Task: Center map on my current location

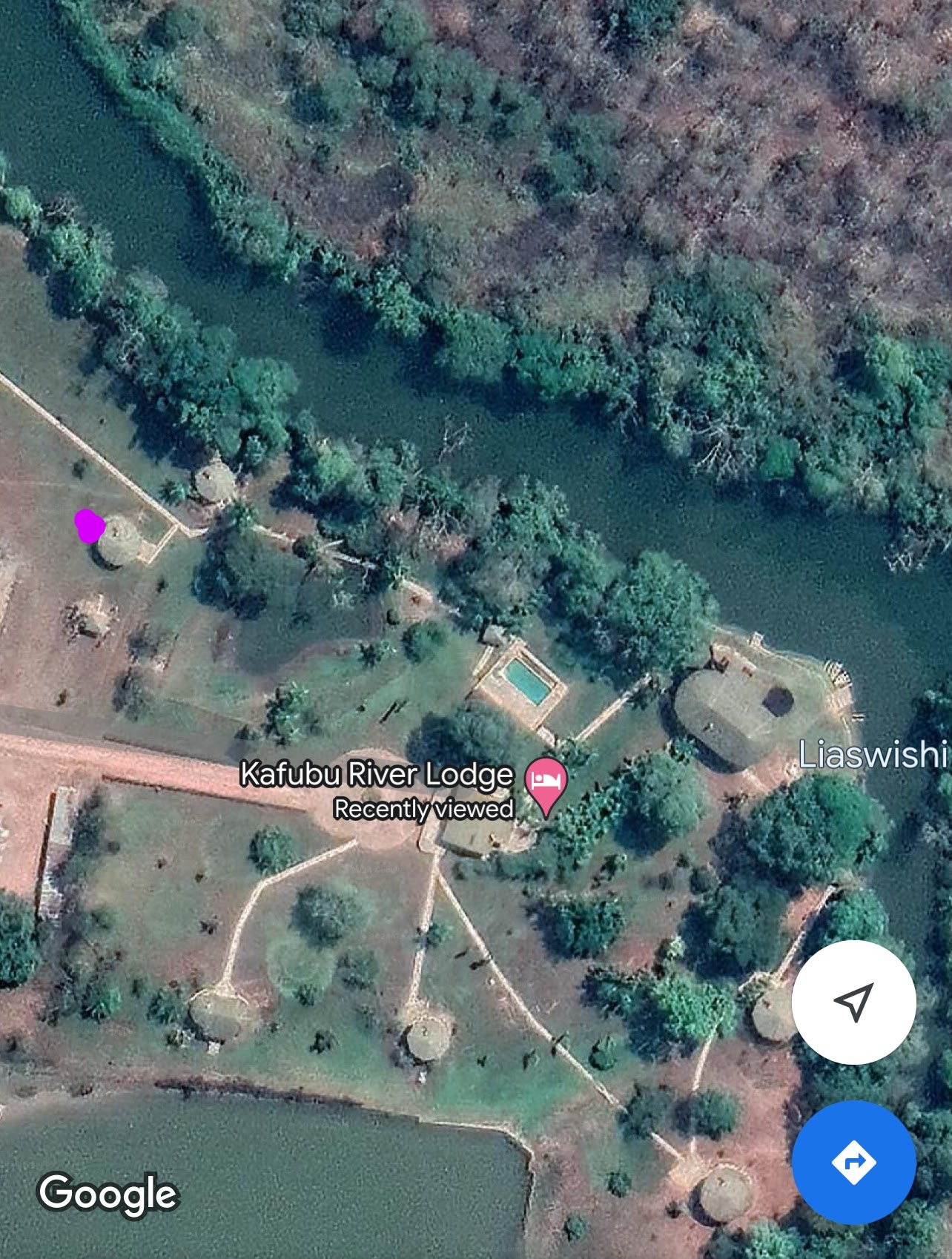Action: point(853,1002)
